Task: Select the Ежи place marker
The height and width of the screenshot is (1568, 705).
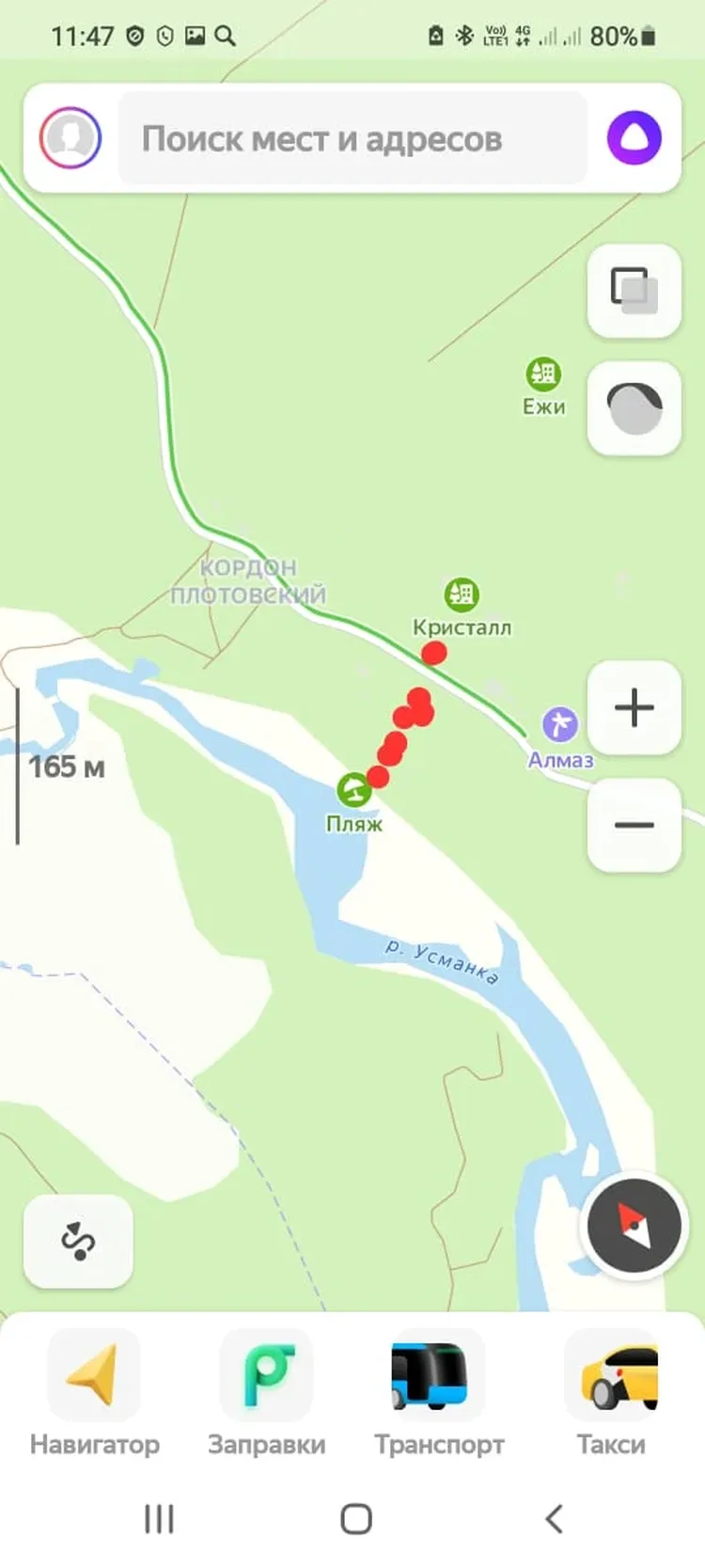Action: pos(543,374)
